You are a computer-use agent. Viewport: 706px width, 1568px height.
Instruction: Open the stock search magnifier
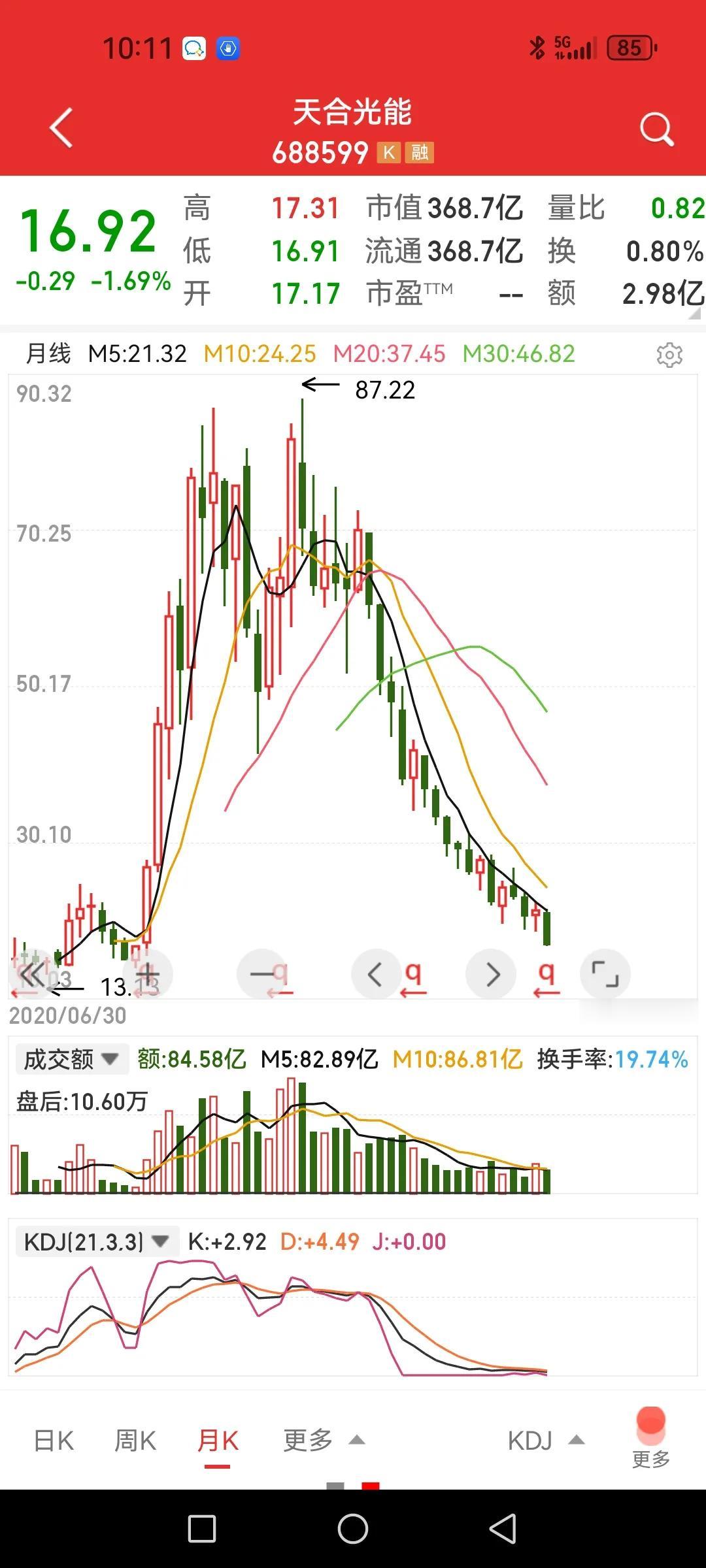tap(656, 129)
